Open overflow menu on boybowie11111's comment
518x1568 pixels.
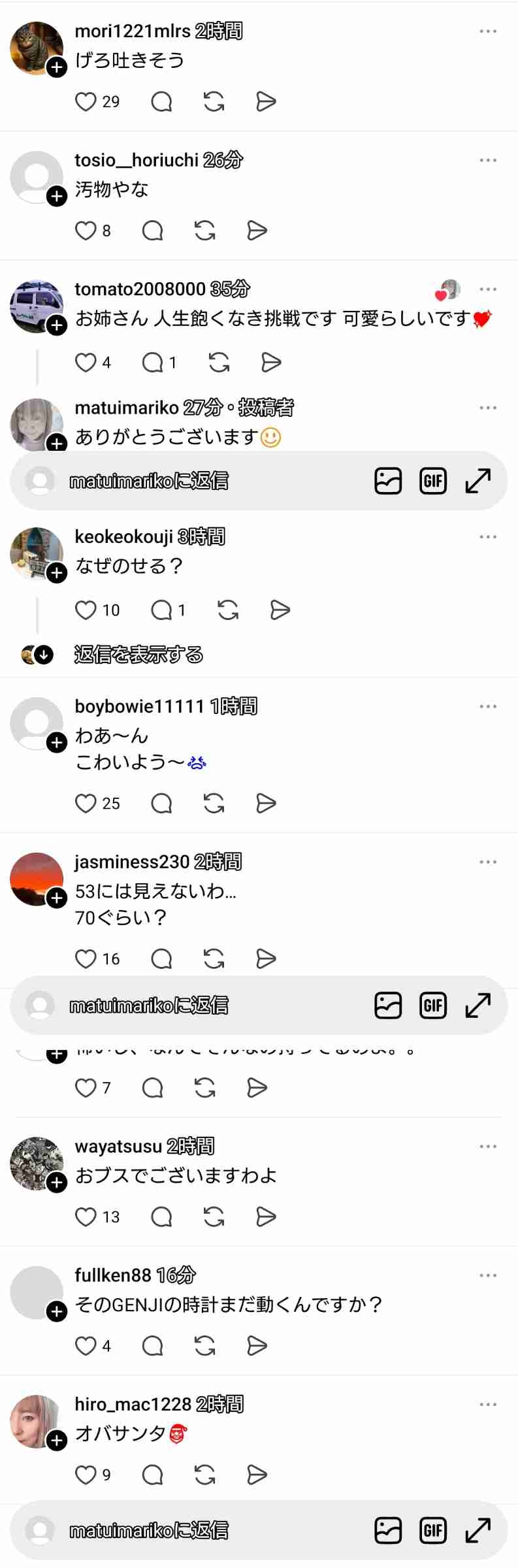click(x=487, y=706)
